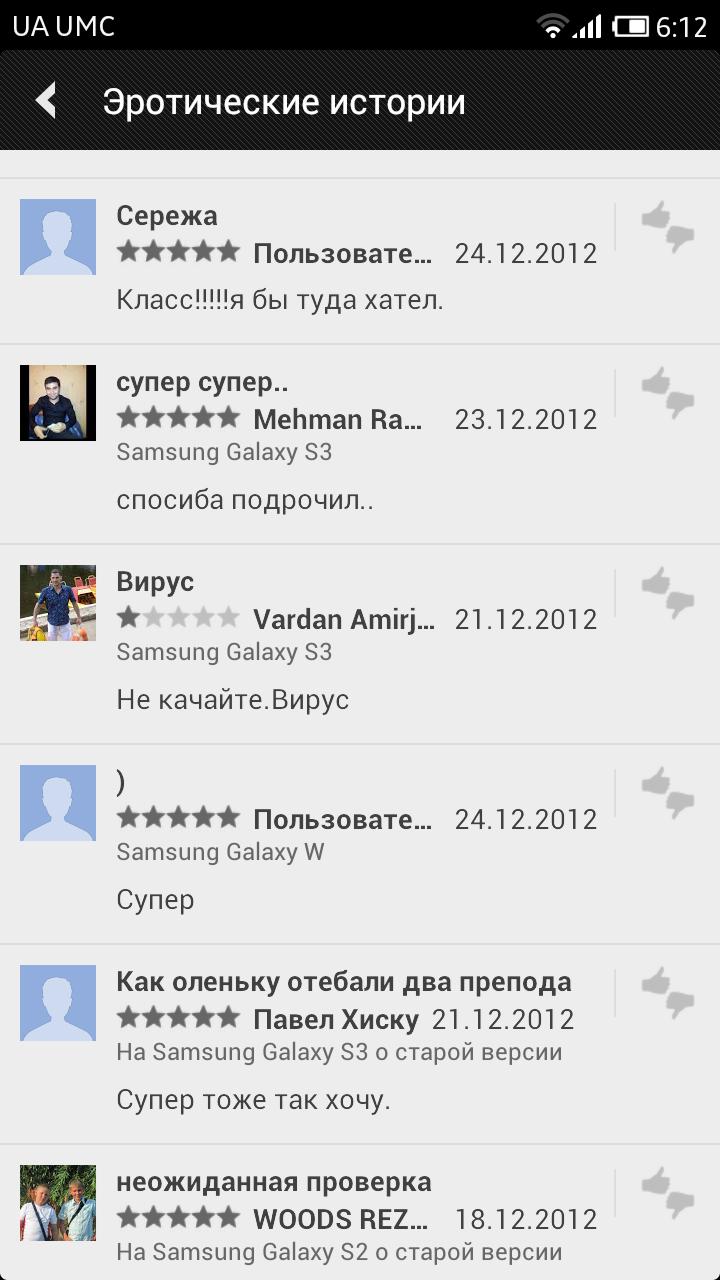
Task: Rate the ')' review with thumbs icon
Action: (x=667, y=793)
